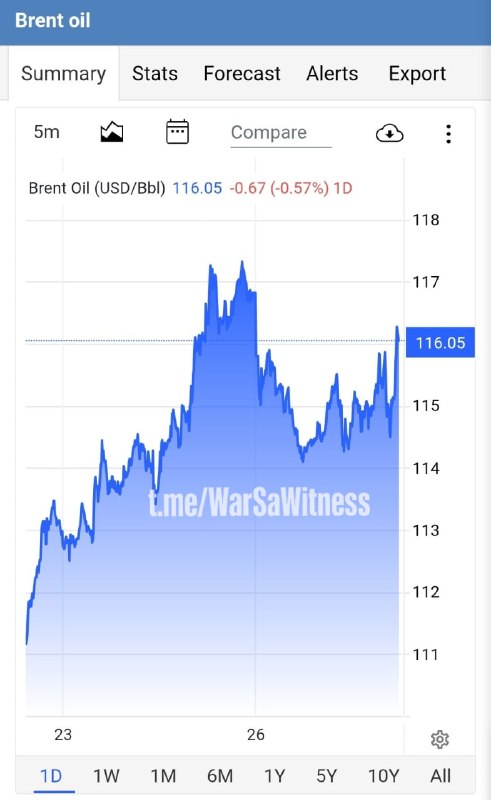Select the Summary tab
This screenshot has width=491, height=800.
(64, 73)
